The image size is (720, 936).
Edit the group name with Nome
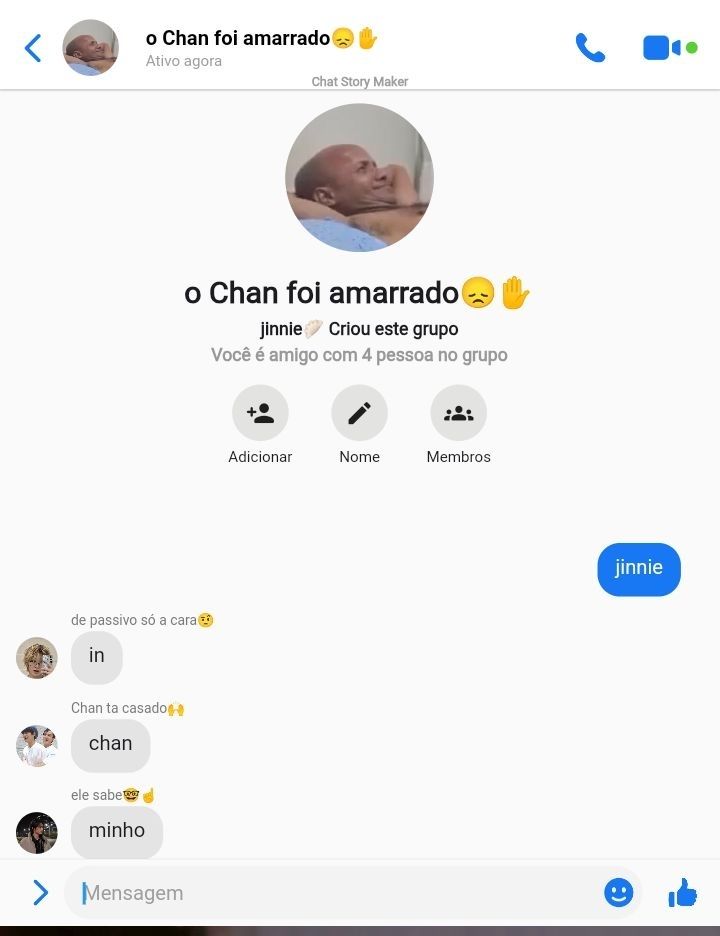[359, 413]
